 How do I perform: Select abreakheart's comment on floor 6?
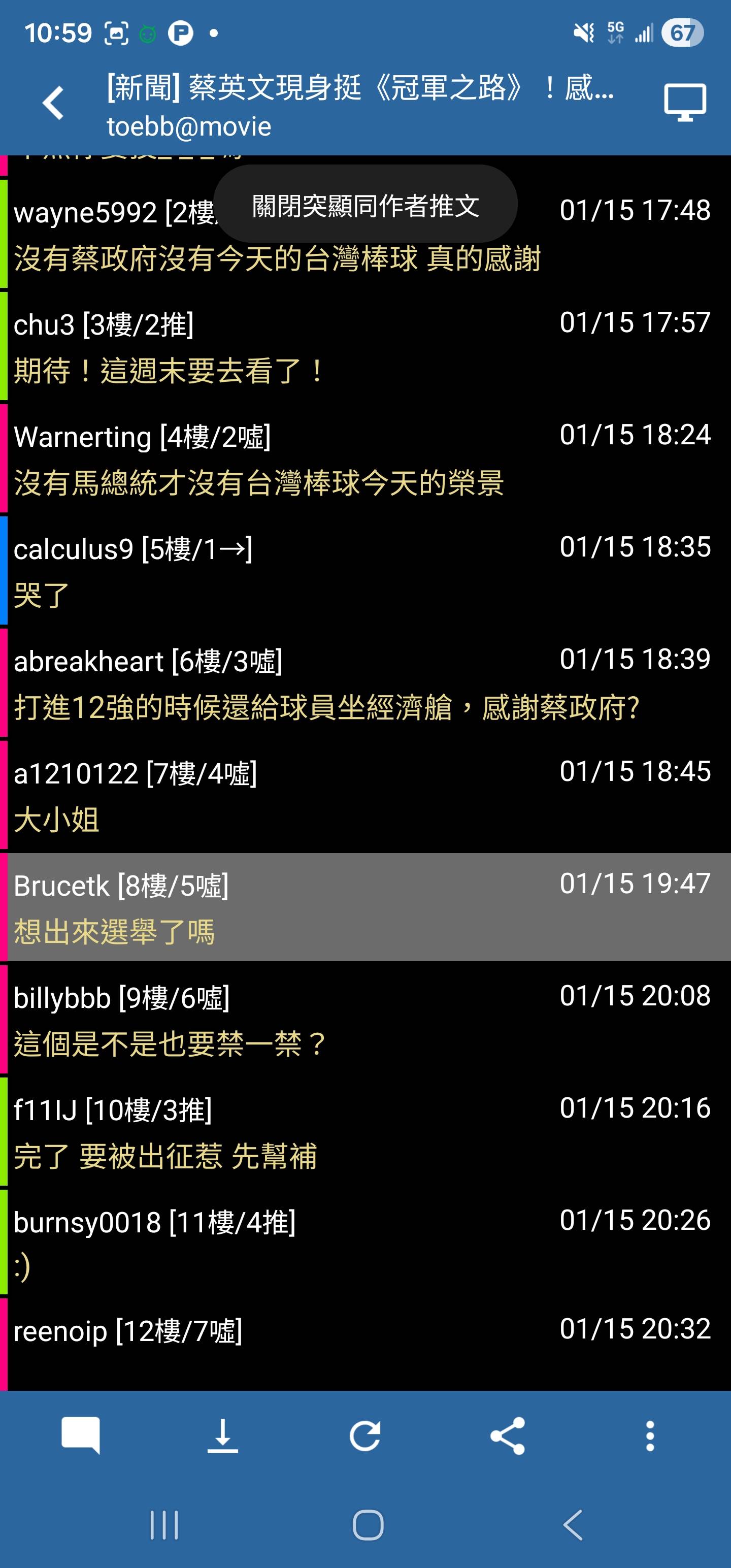(365, 683)
